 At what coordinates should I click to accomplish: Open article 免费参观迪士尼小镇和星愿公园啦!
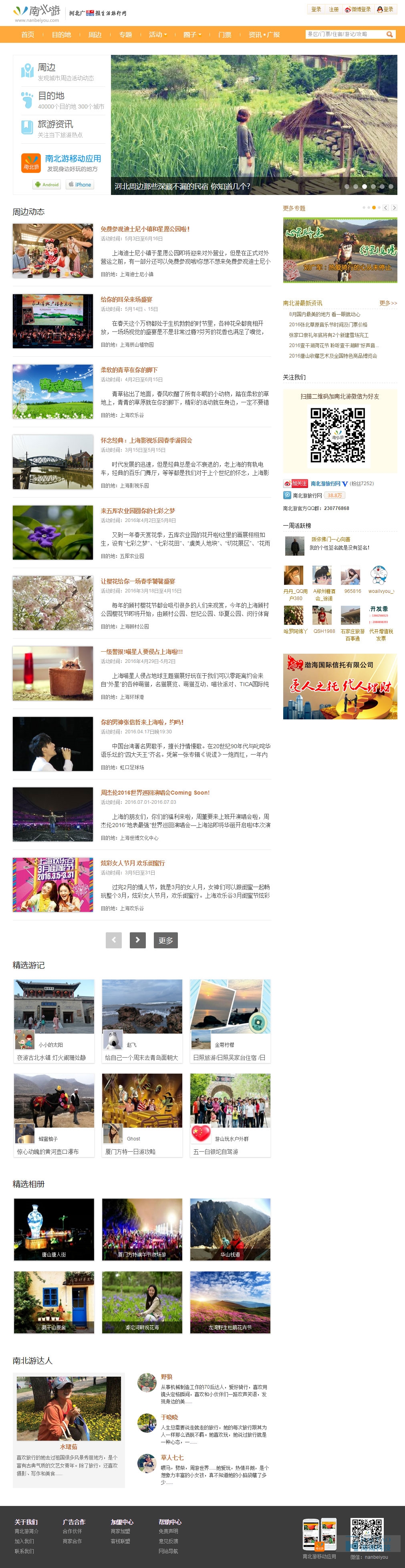tap(145, 229)
